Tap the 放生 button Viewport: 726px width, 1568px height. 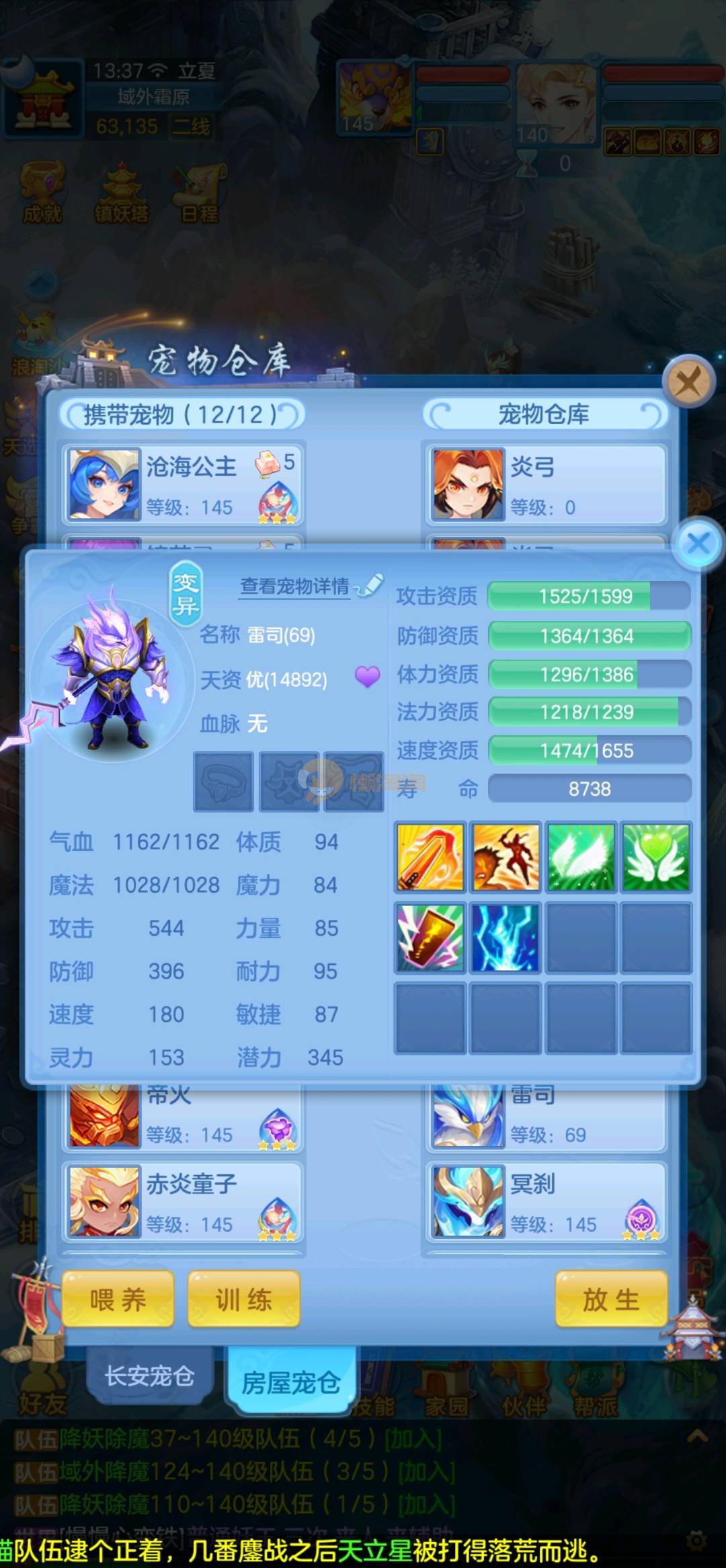click(x=610, y=1300)
